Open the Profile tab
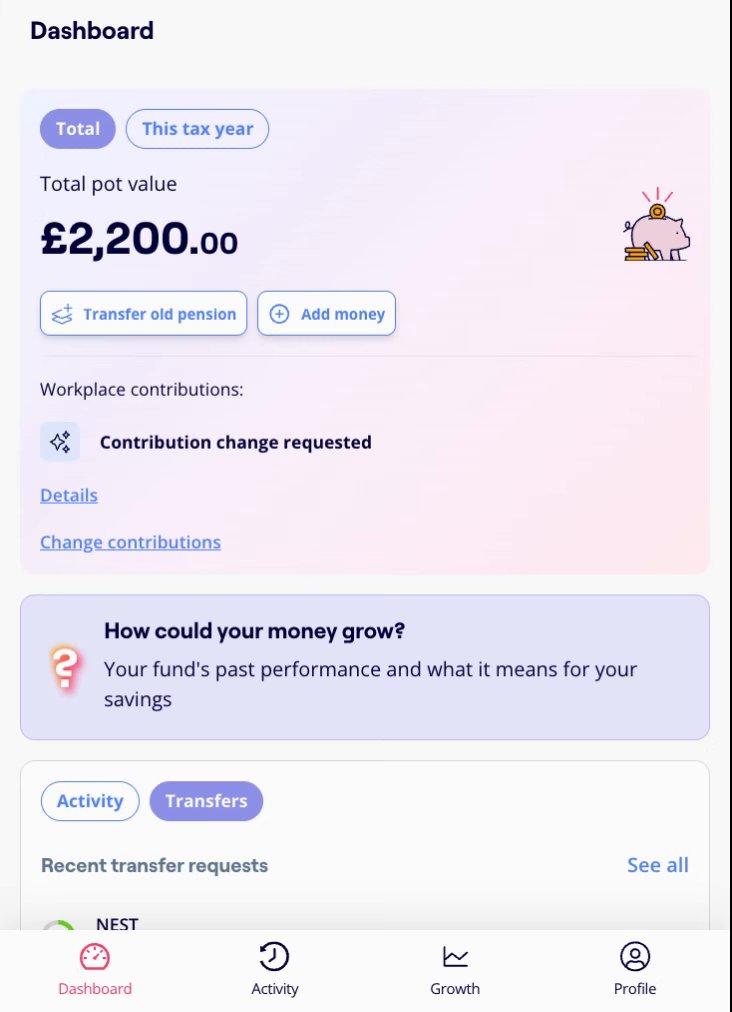The width and height of the screenshot is (732, 1012). point(635,970)
